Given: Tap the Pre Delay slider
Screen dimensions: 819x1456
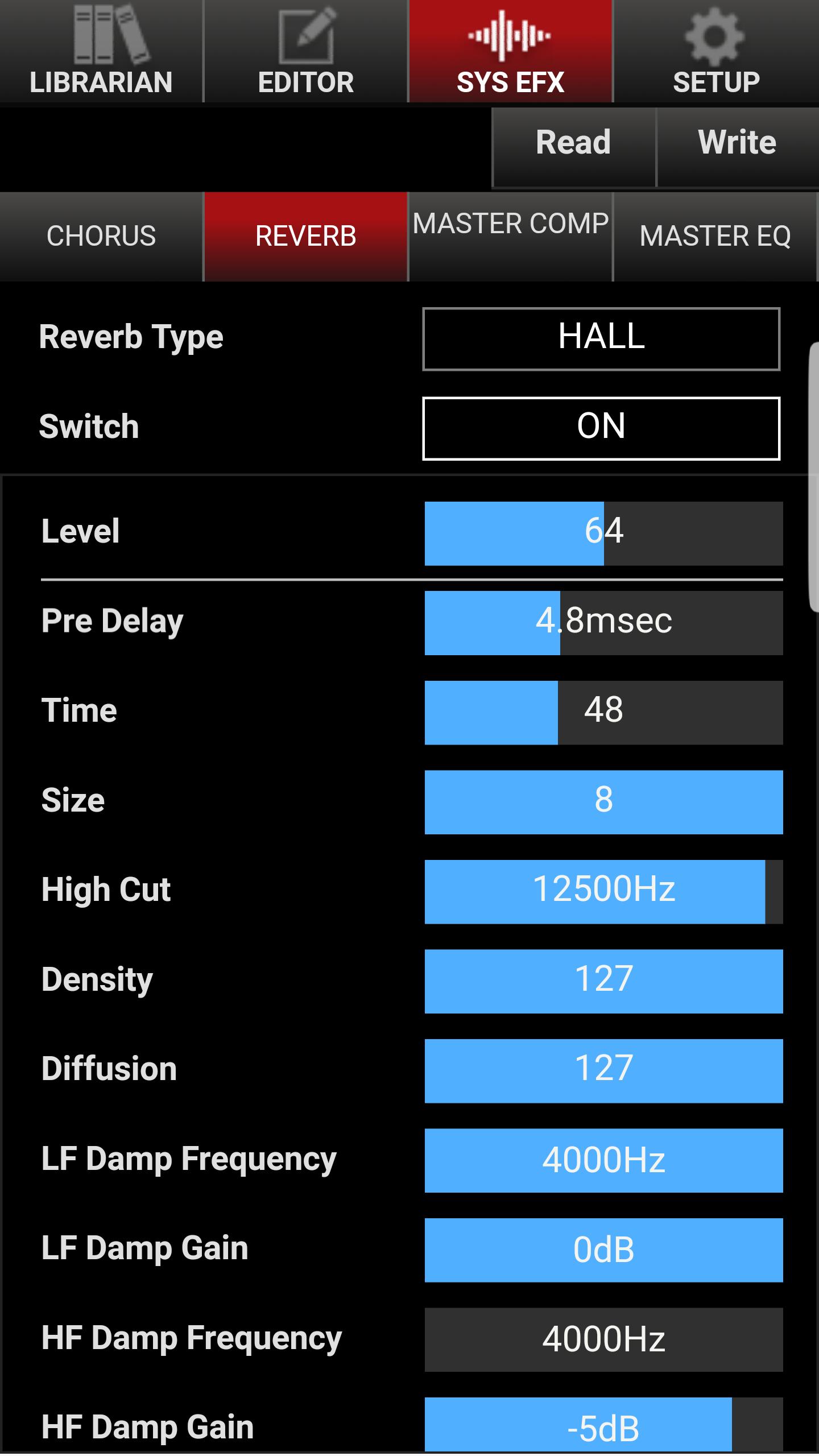Looking at the screenshot, I should [x=603, y=623].
